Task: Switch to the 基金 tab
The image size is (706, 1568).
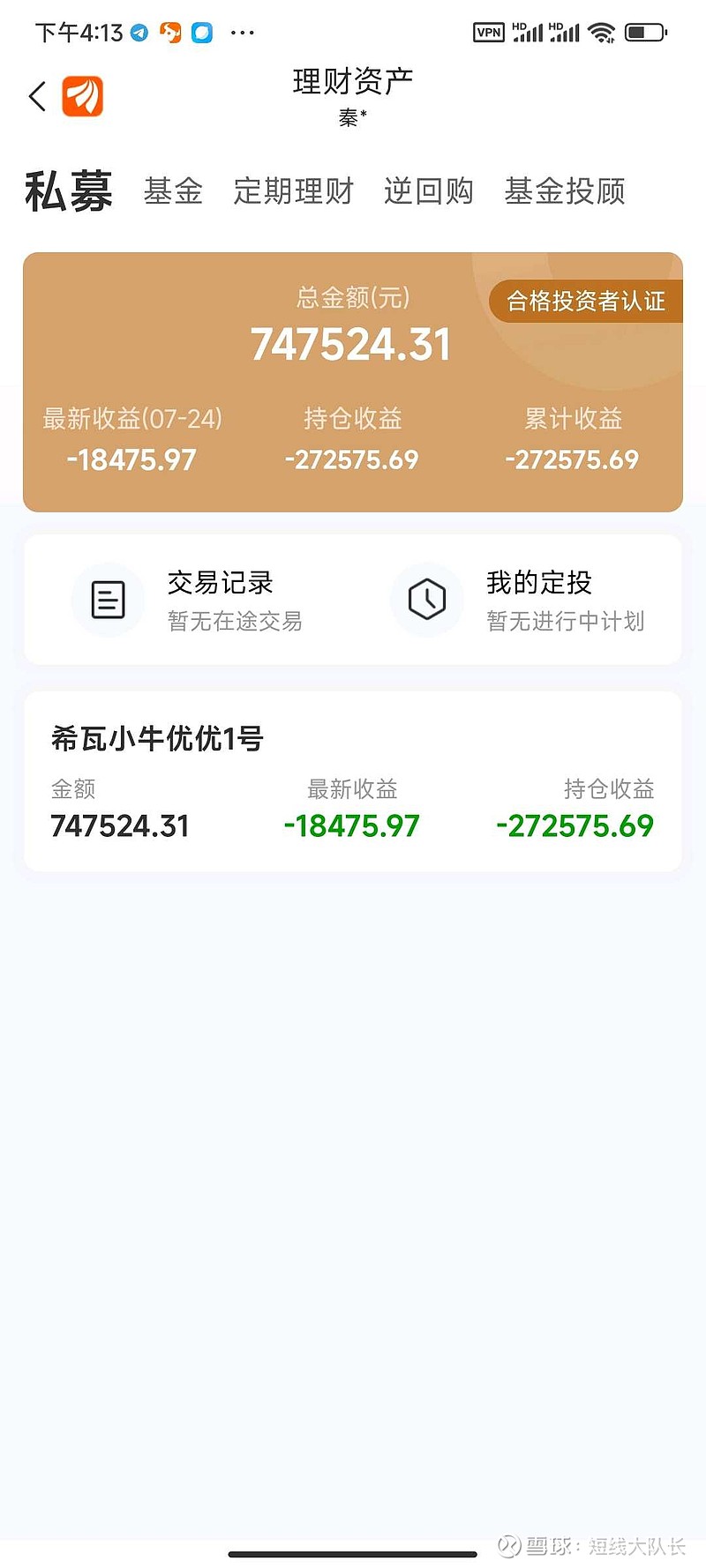Action: (173, 190)
